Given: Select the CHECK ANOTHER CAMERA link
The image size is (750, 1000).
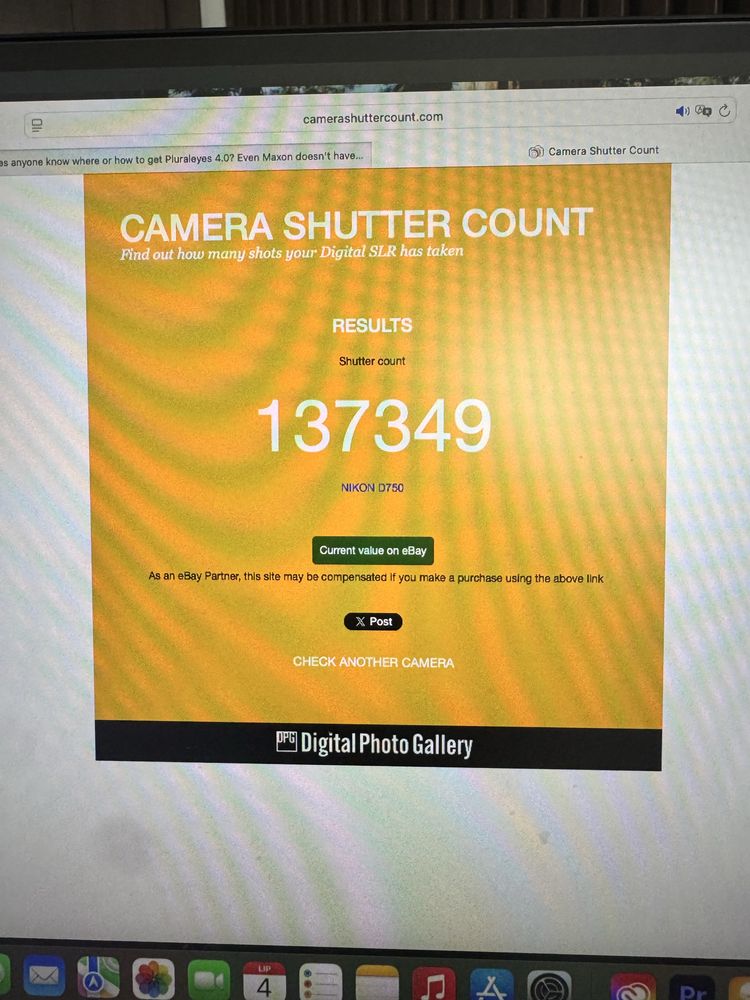Looking at the screenshot, I should 373,662.
